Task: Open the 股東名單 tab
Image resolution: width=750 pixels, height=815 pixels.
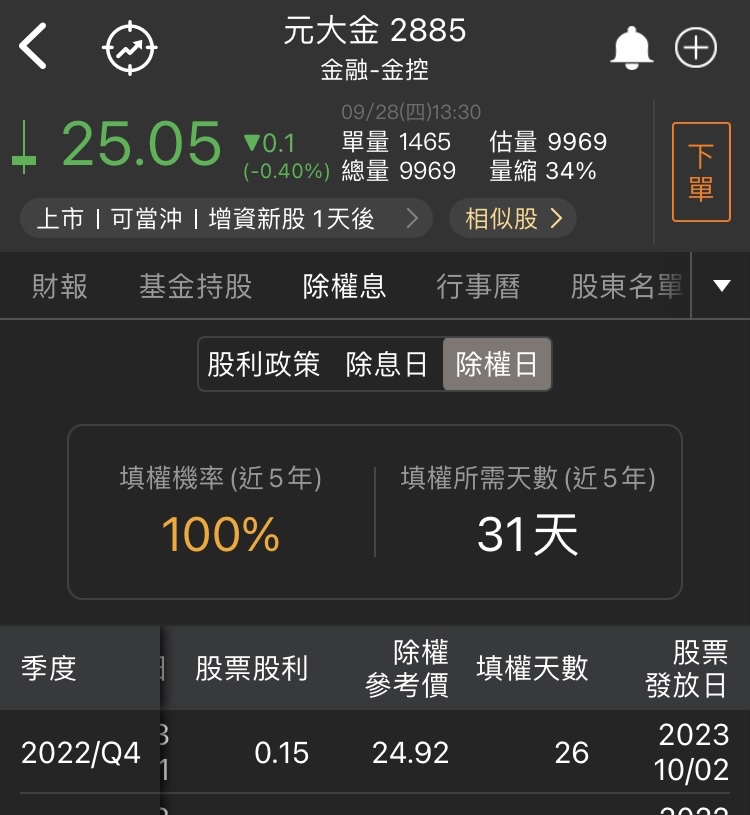Action: [x=626, y=287]
